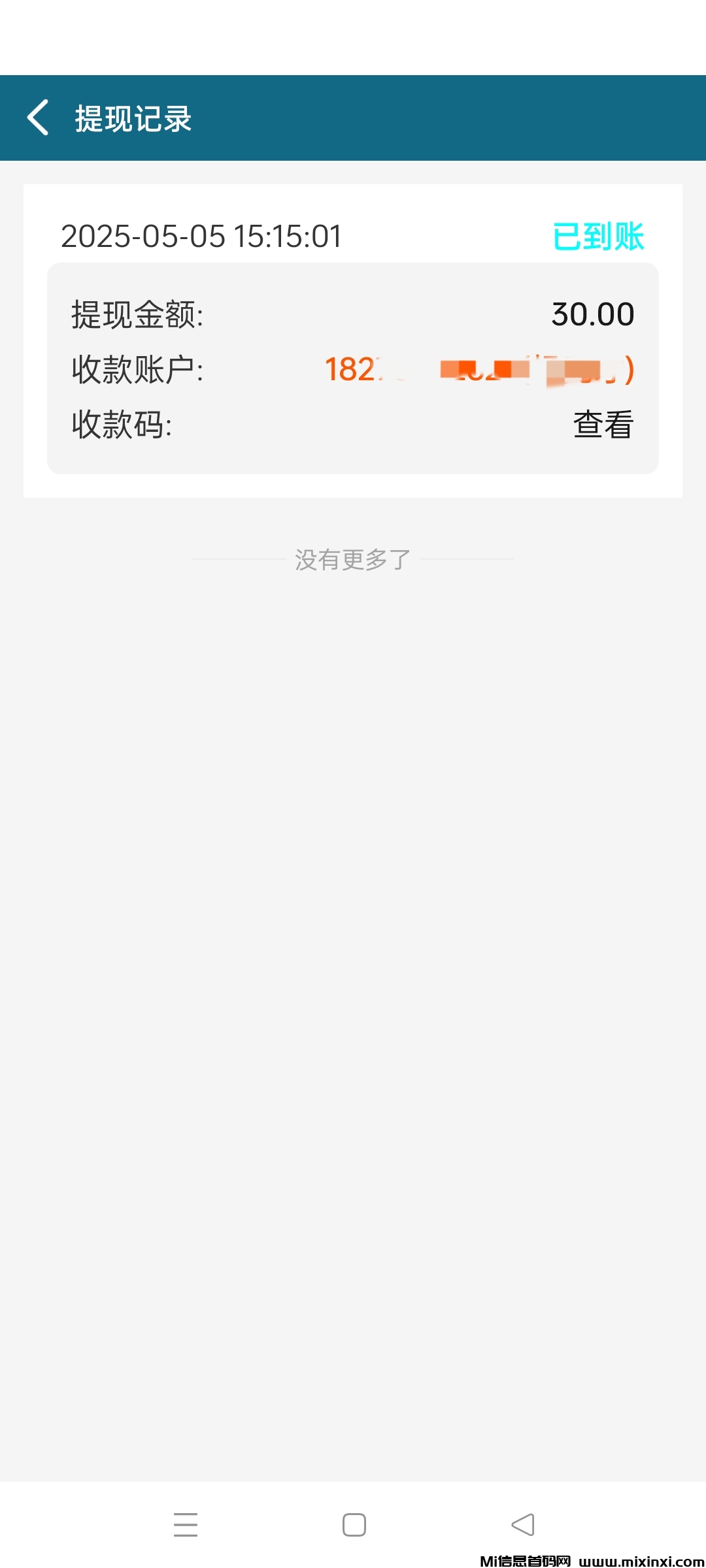Tap the system back triangle
The height and width of the screenshot is (1568, 706).
[x=523, y=1524]
